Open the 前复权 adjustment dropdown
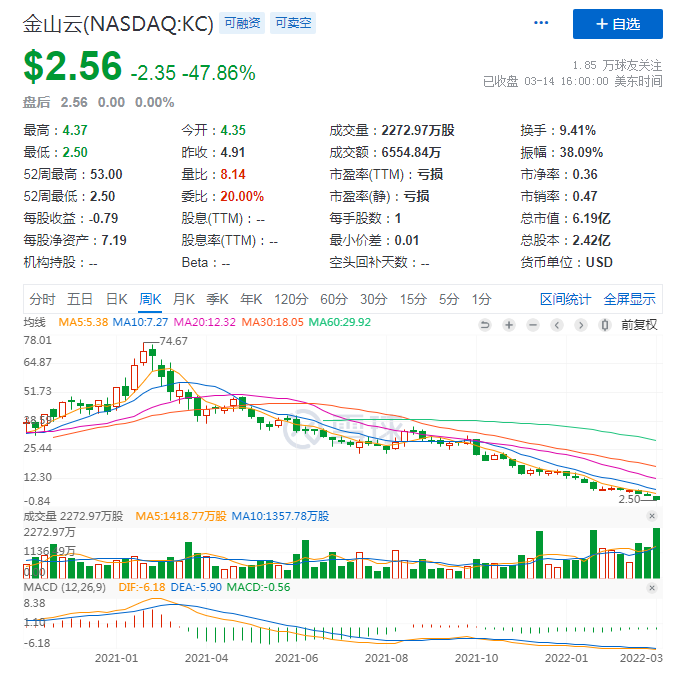This screenshot has width=691, height=676. point(639,324)
